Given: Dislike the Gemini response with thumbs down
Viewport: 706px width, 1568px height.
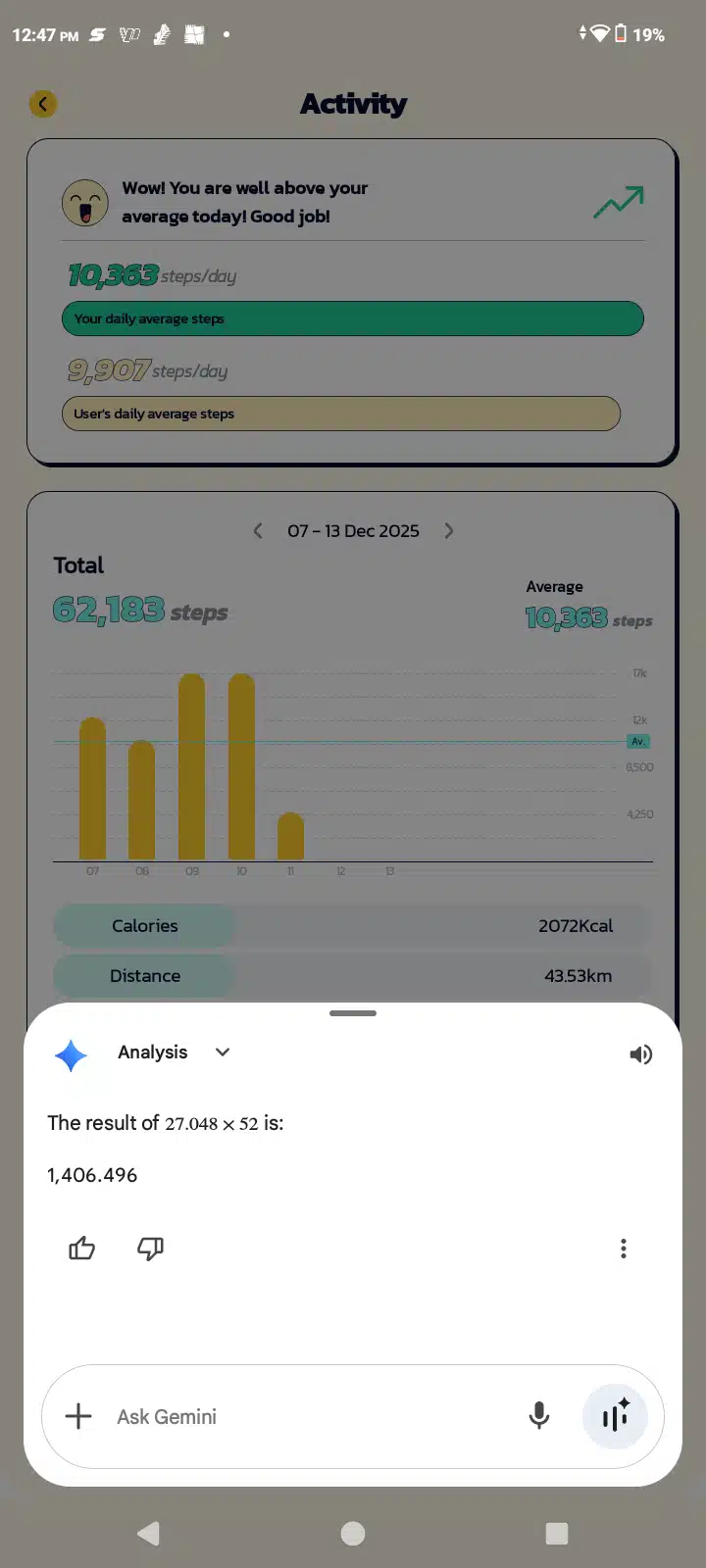Looking at the screenshot, I should (150, 1249).
